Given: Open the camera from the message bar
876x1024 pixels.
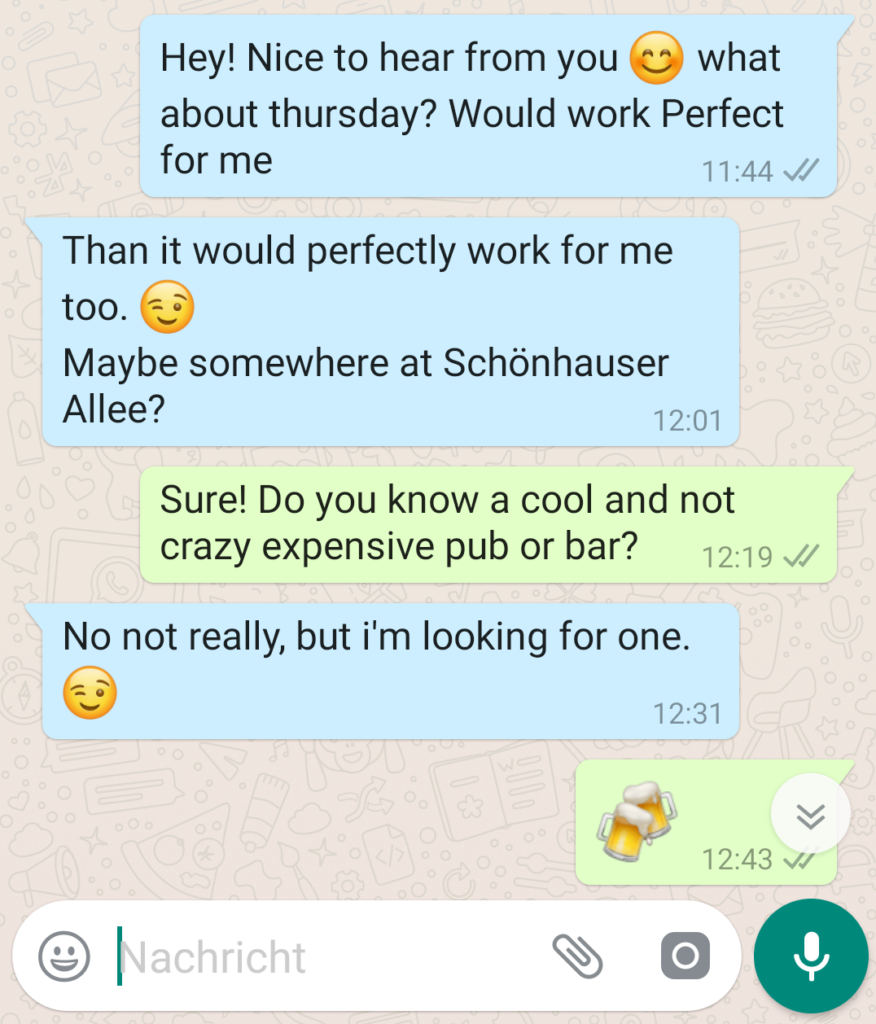Looking at the screenshot, I should tap(685, 957).
